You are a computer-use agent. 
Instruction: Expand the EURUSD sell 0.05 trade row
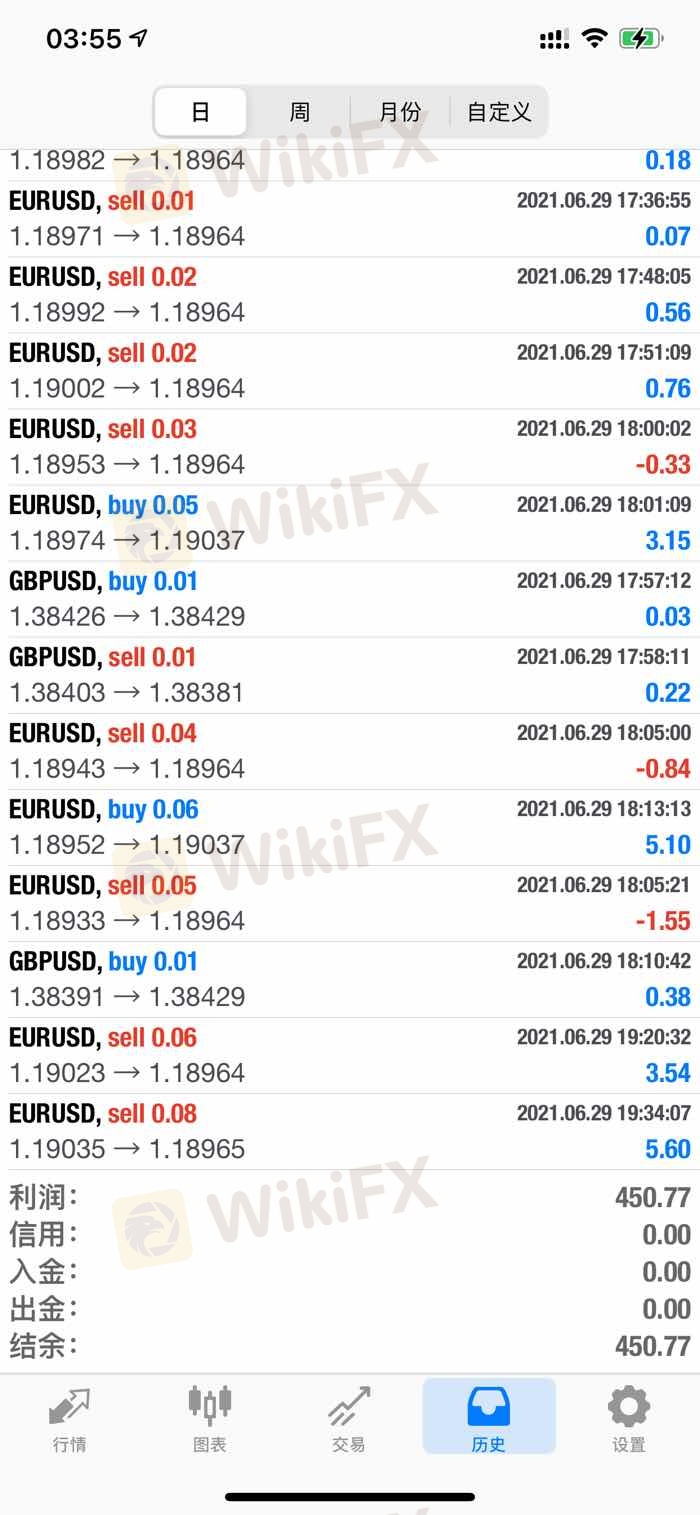coord(349,903)
